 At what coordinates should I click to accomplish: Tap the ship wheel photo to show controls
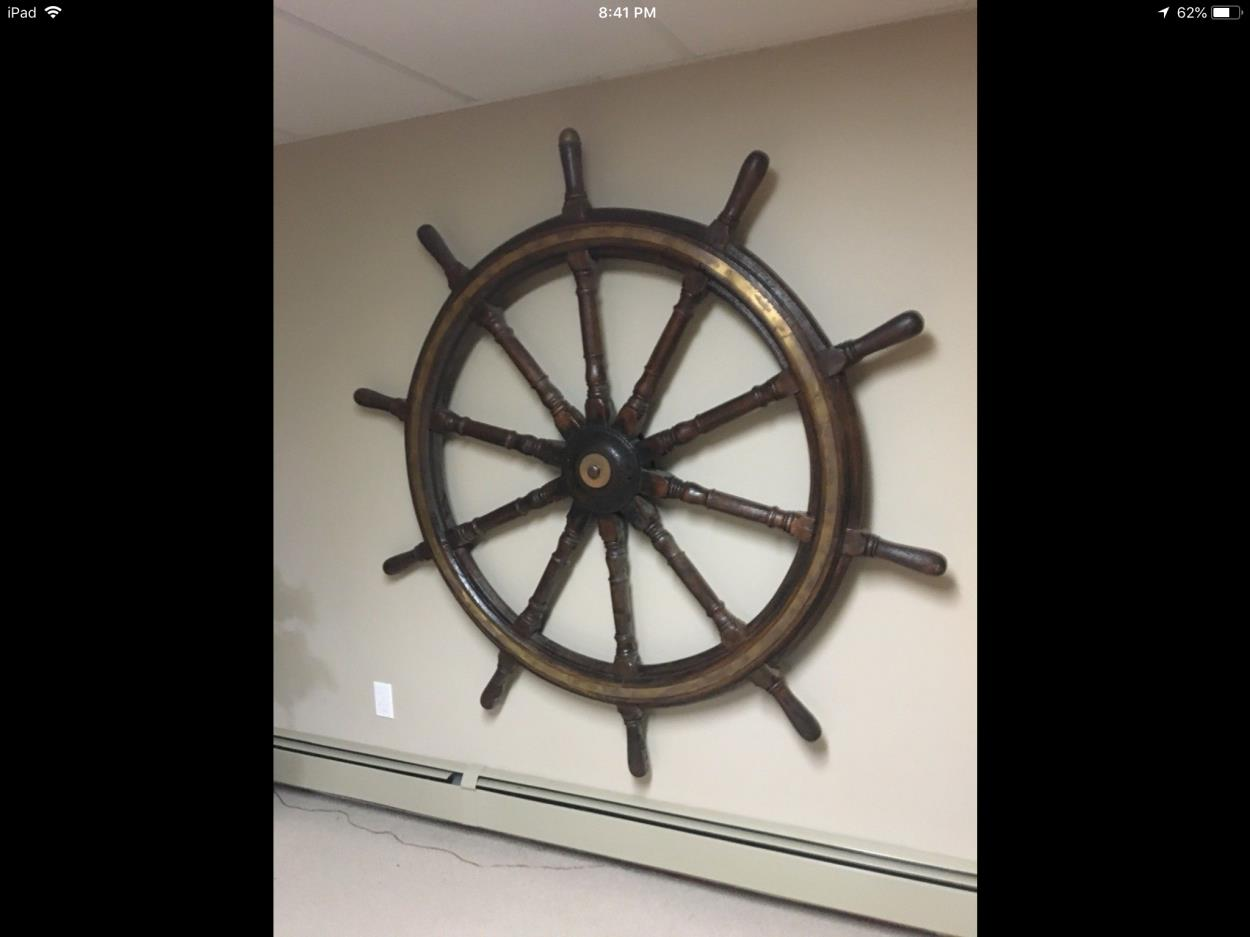click(625, 470)
